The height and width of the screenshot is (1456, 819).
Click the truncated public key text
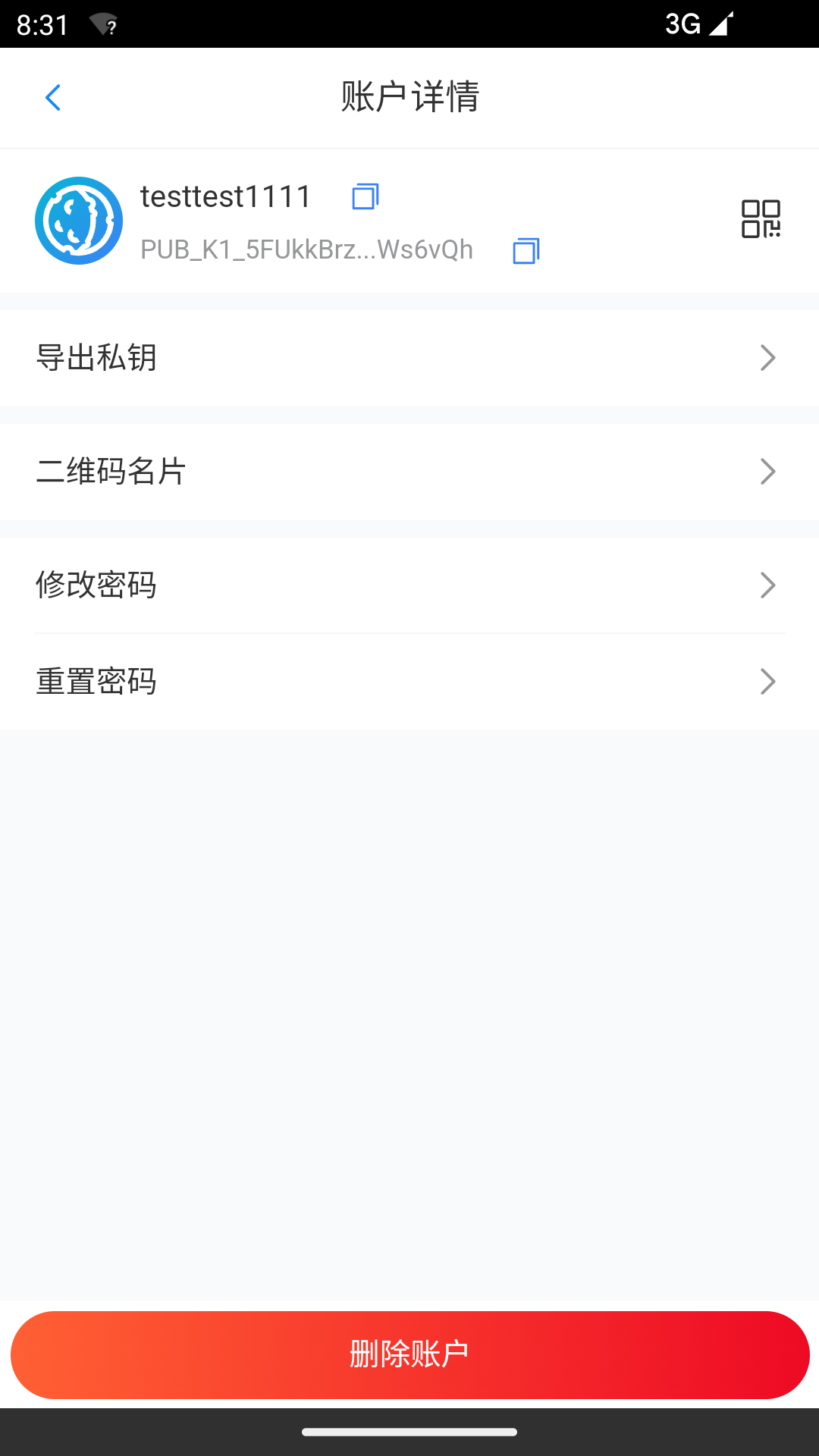[x=306, y=249]
